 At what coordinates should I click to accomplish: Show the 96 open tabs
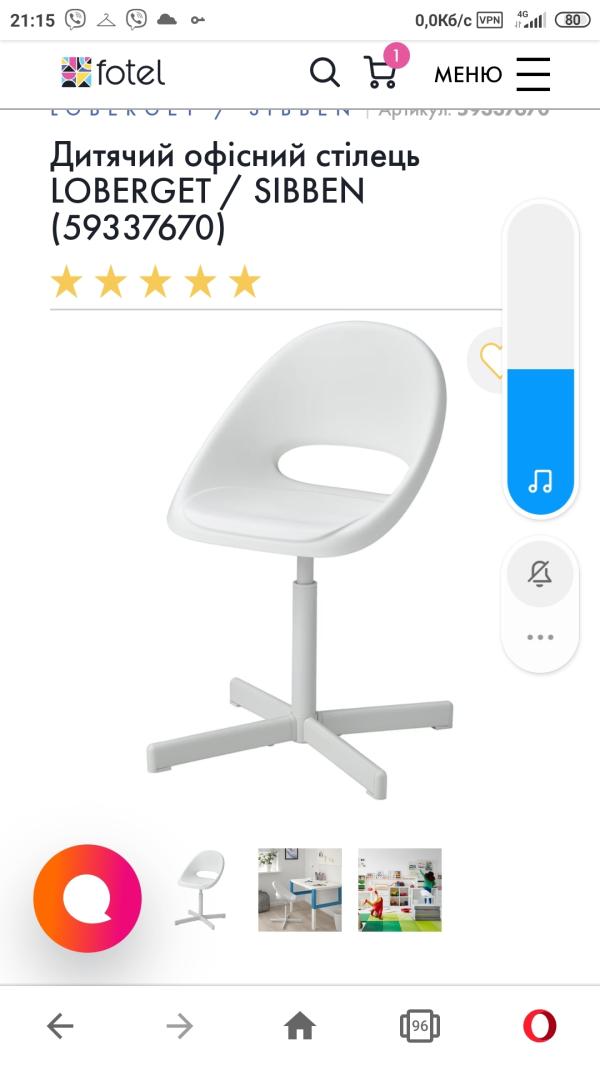(x=420, y=1025)
